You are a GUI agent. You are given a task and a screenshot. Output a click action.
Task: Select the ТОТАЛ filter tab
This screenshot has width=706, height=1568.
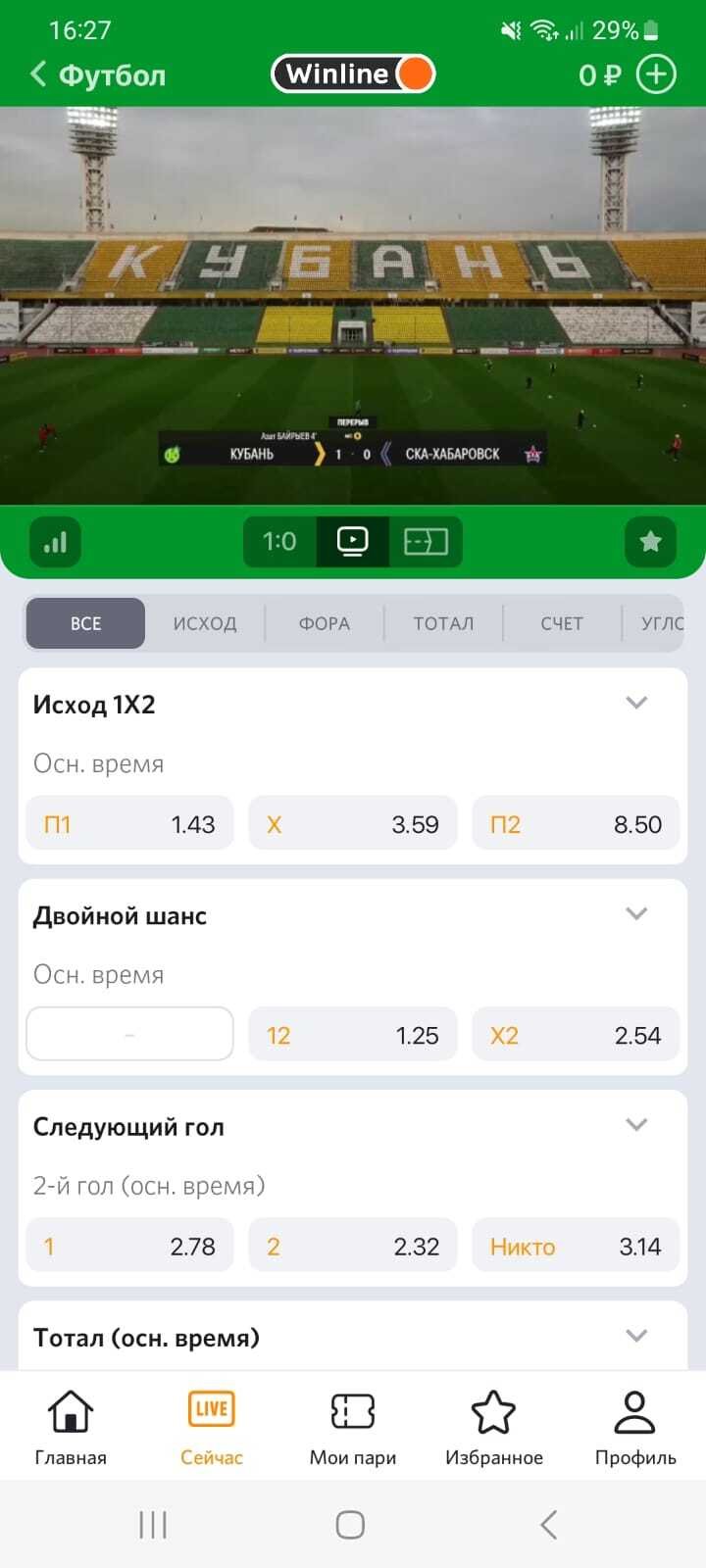click(443, 623)
